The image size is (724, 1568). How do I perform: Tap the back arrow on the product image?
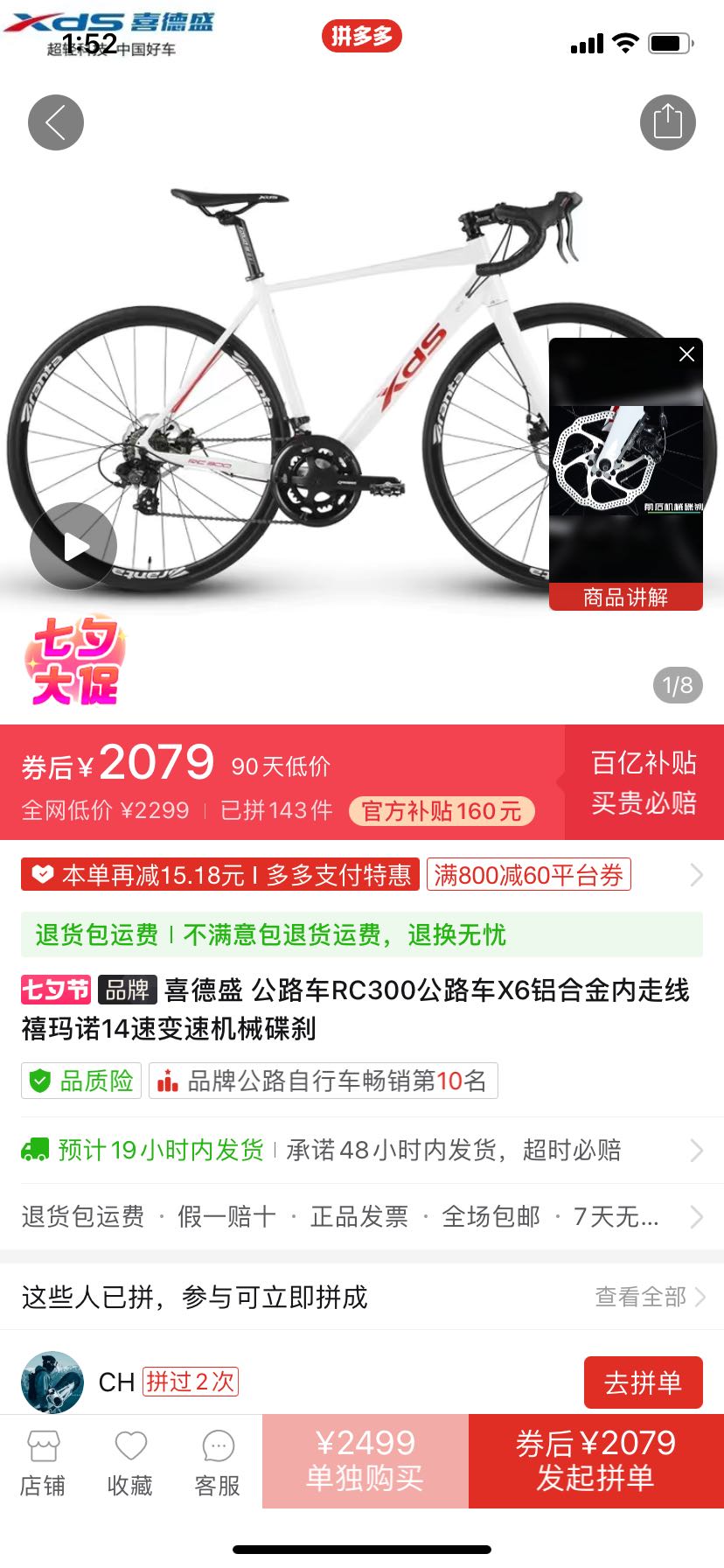pos(55,122)
